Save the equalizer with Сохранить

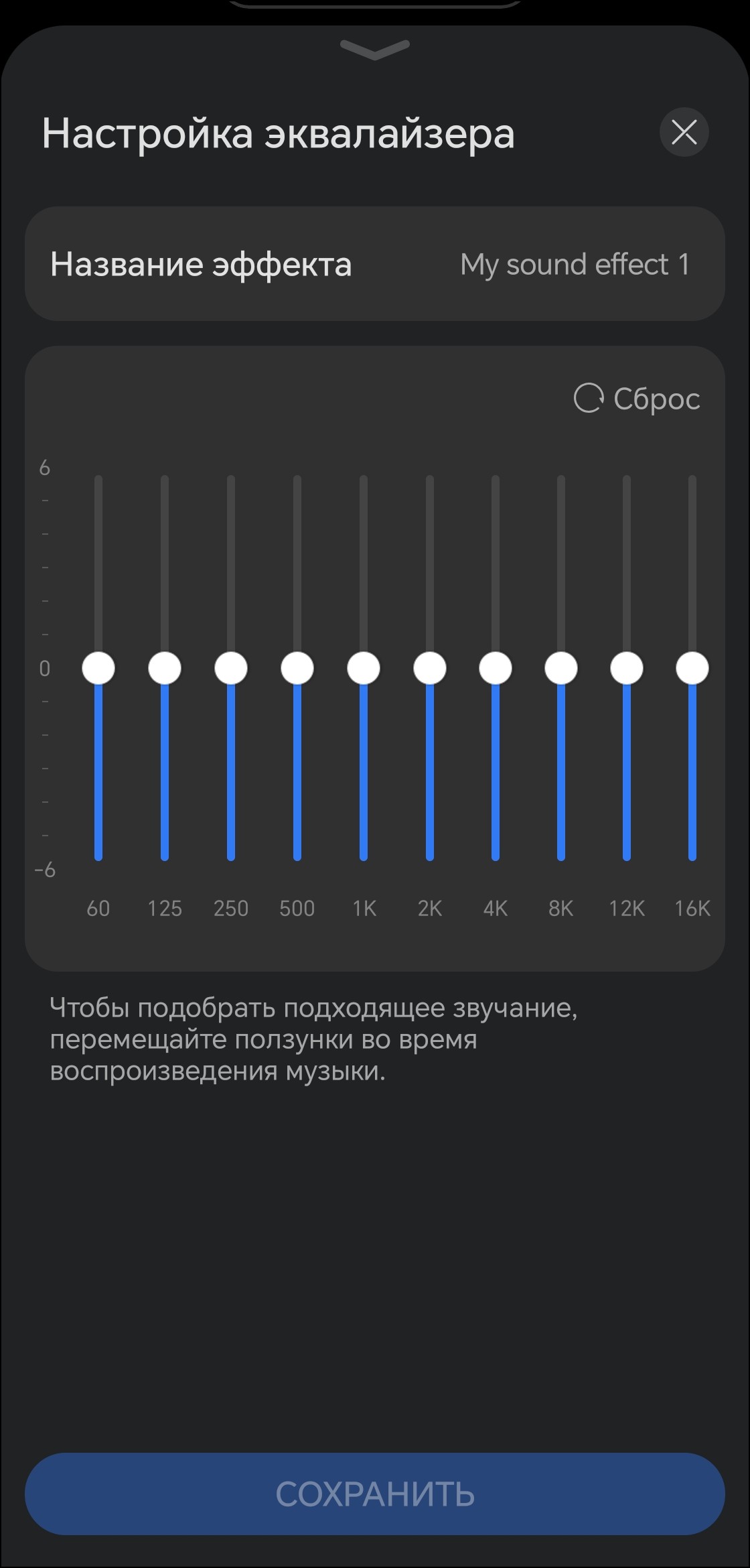375,1494
